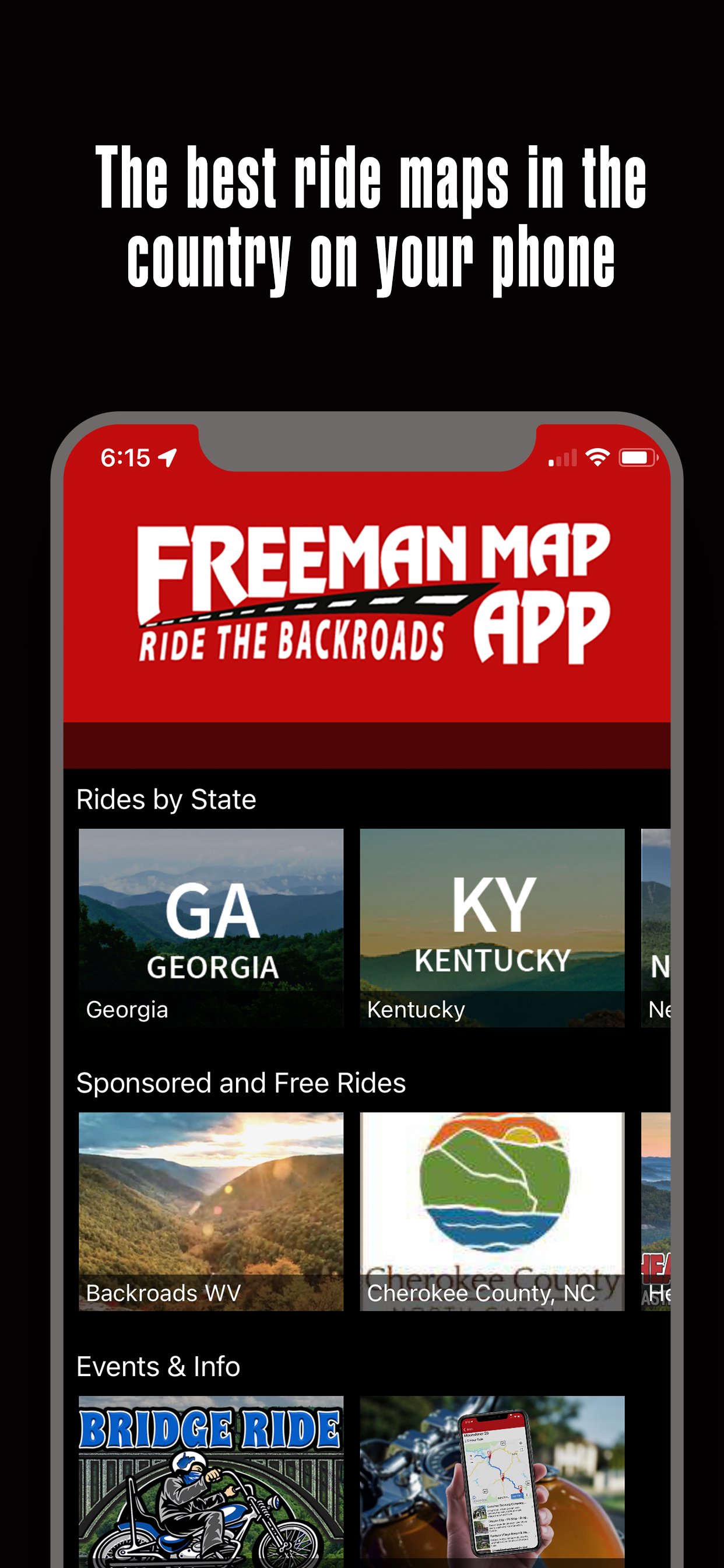
Task: Tap the battery indicator icon
Action: (x=635, y=459)
